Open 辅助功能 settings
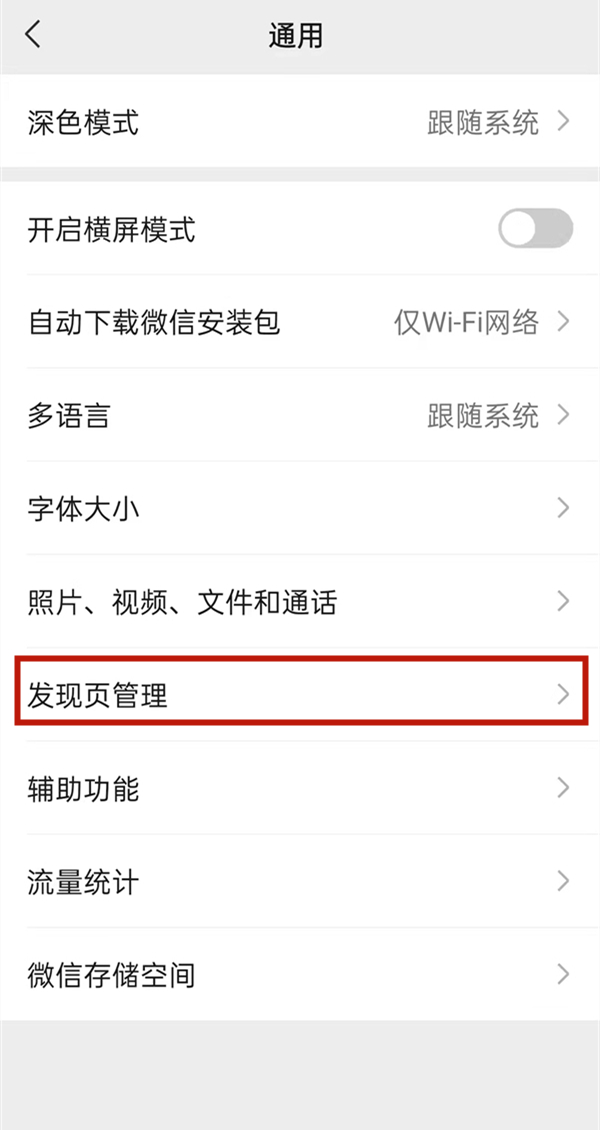The height and width of the screenshot is (1130, 600). click(x=300, y=788)
